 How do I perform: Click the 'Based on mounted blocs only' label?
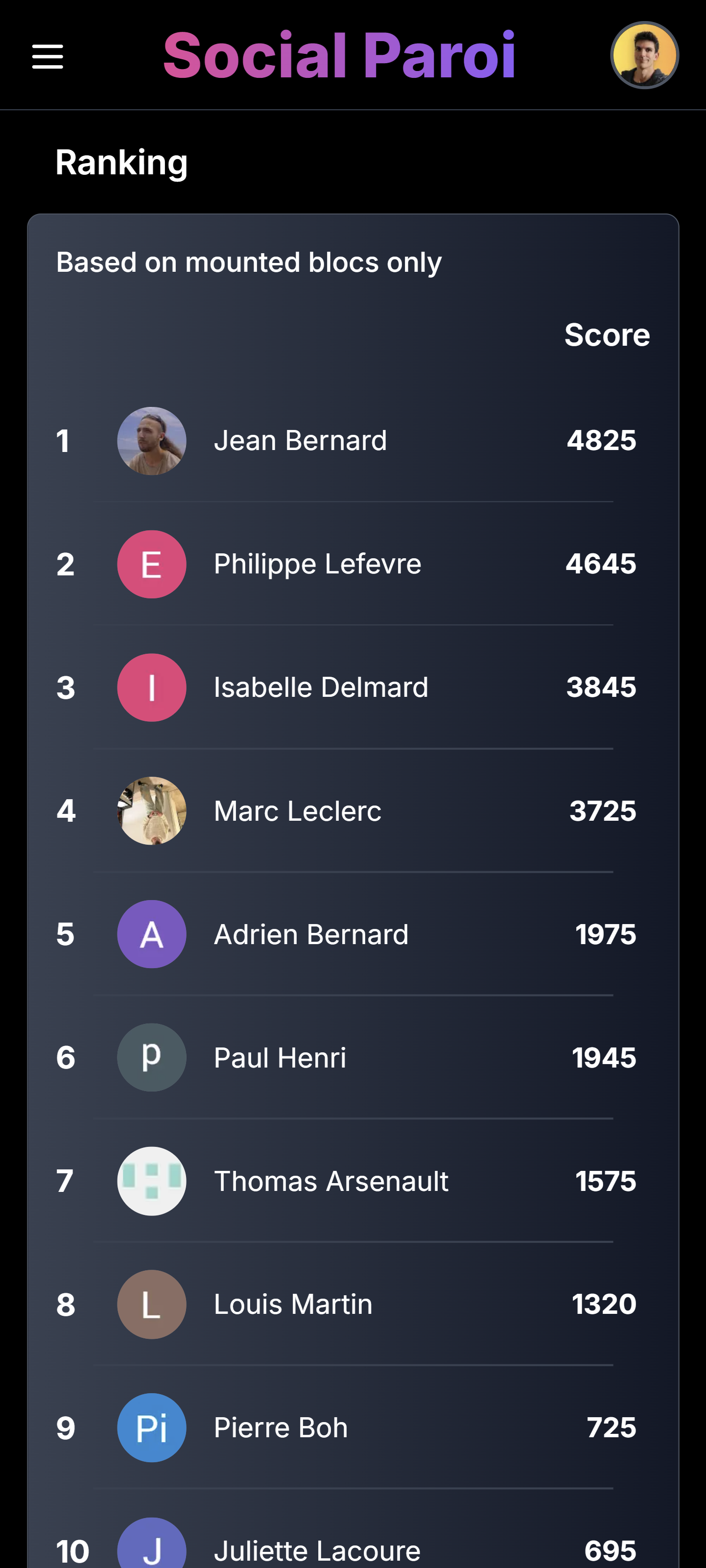pos(249,261)
